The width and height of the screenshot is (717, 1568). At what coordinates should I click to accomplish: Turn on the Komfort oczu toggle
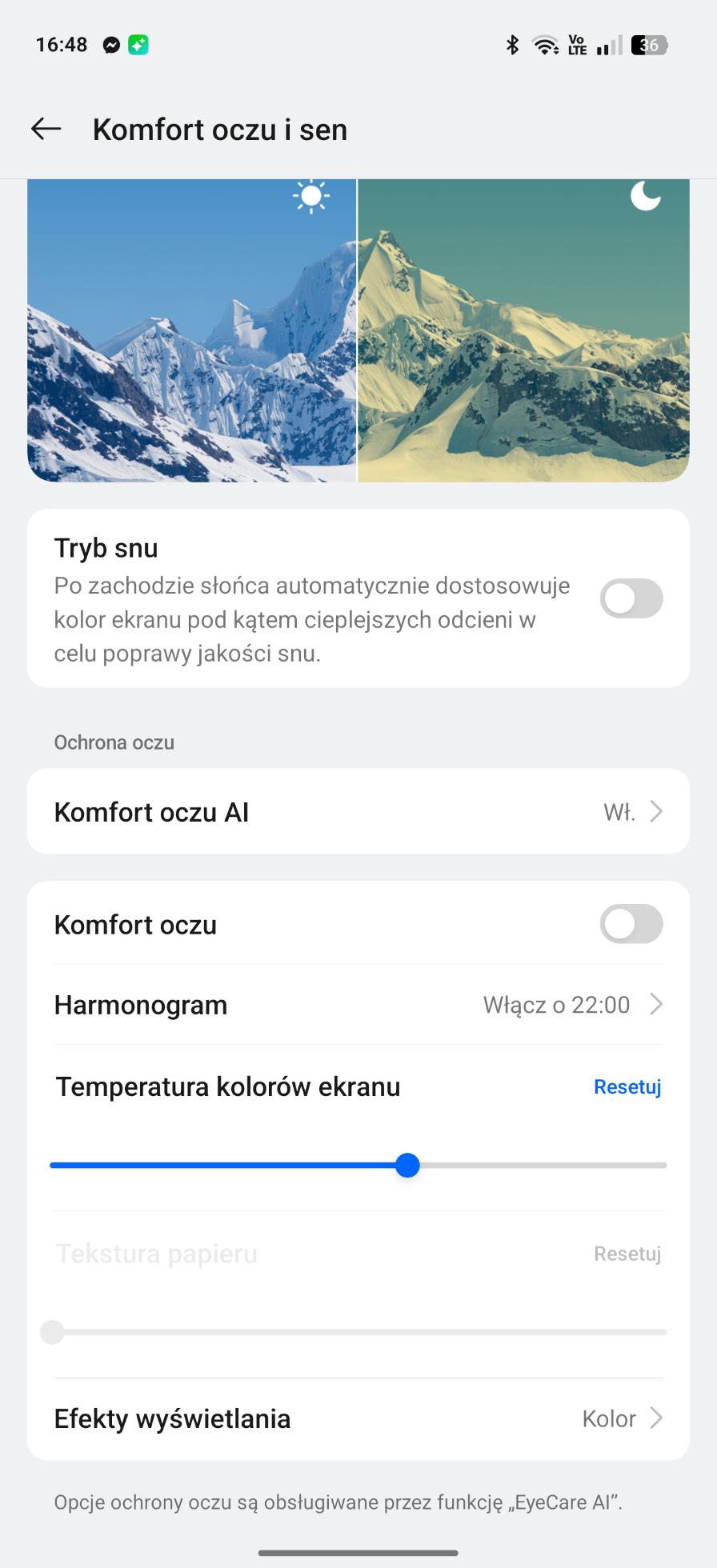(x=631, y=924)
